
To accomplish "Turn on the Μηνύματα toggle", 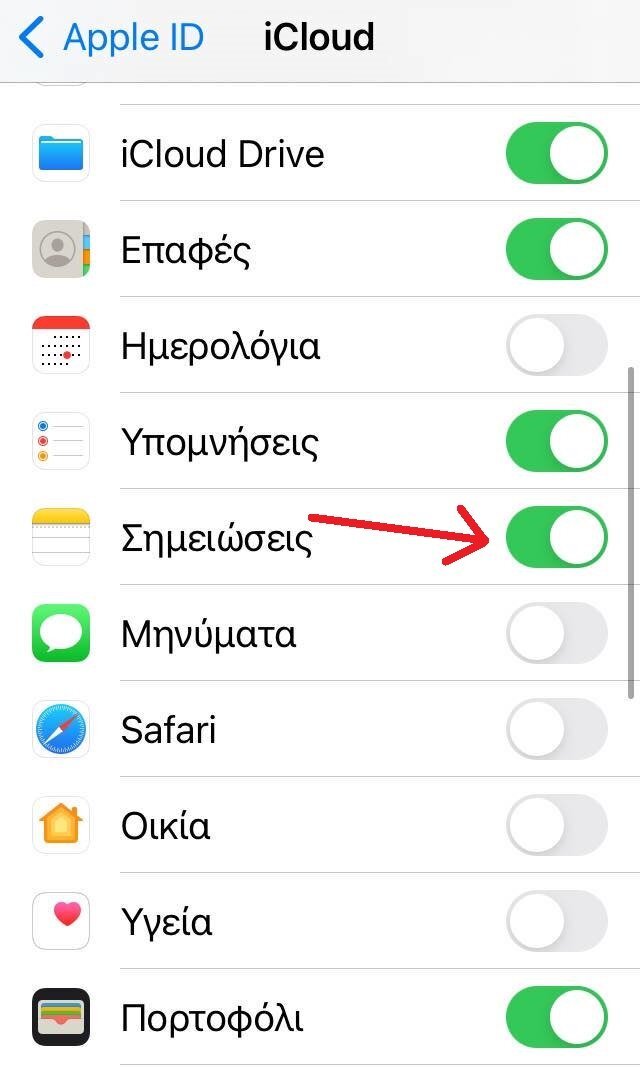I will point(557,633).
